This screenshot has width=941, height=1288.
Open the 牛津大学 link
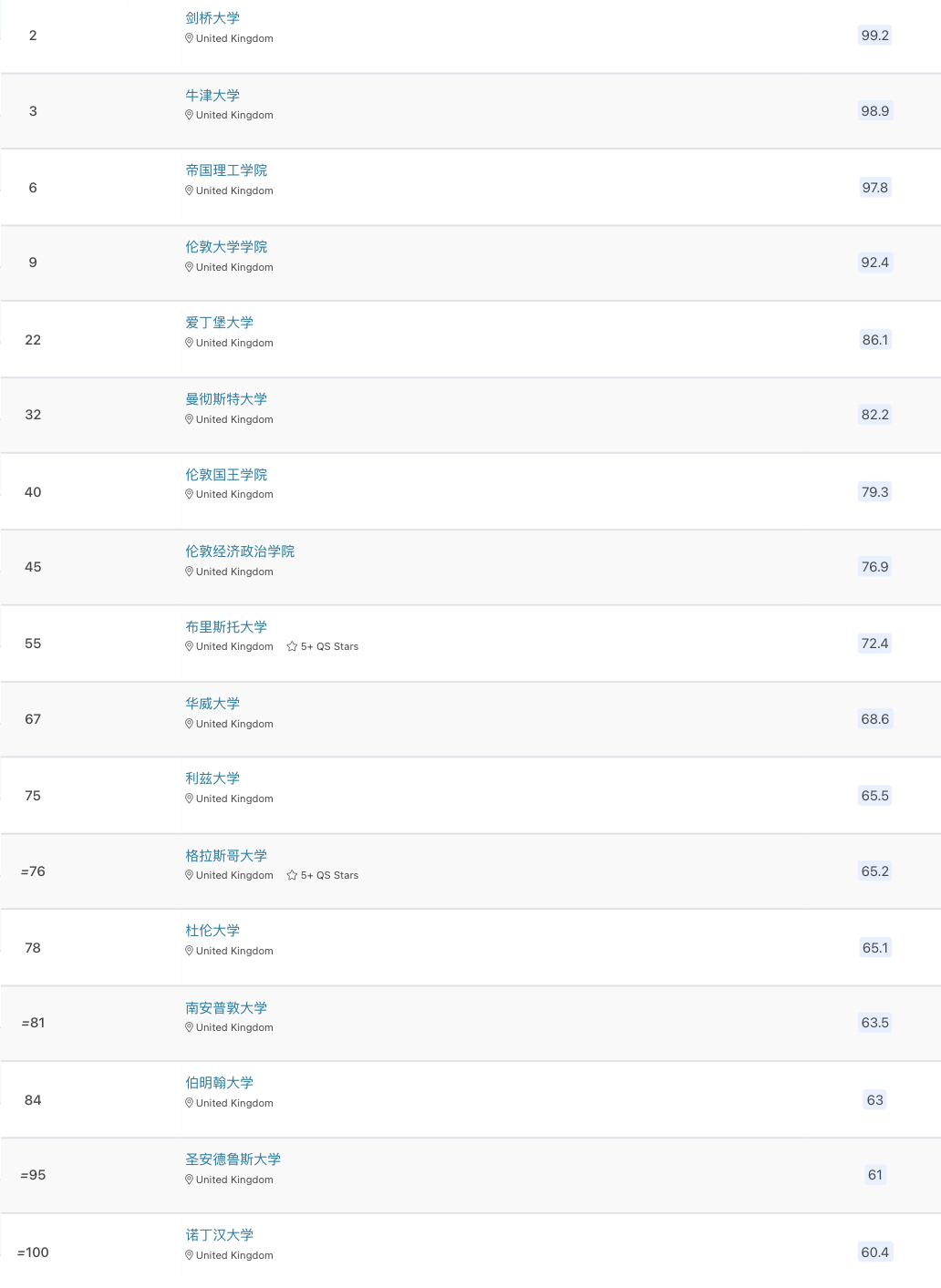212,95
